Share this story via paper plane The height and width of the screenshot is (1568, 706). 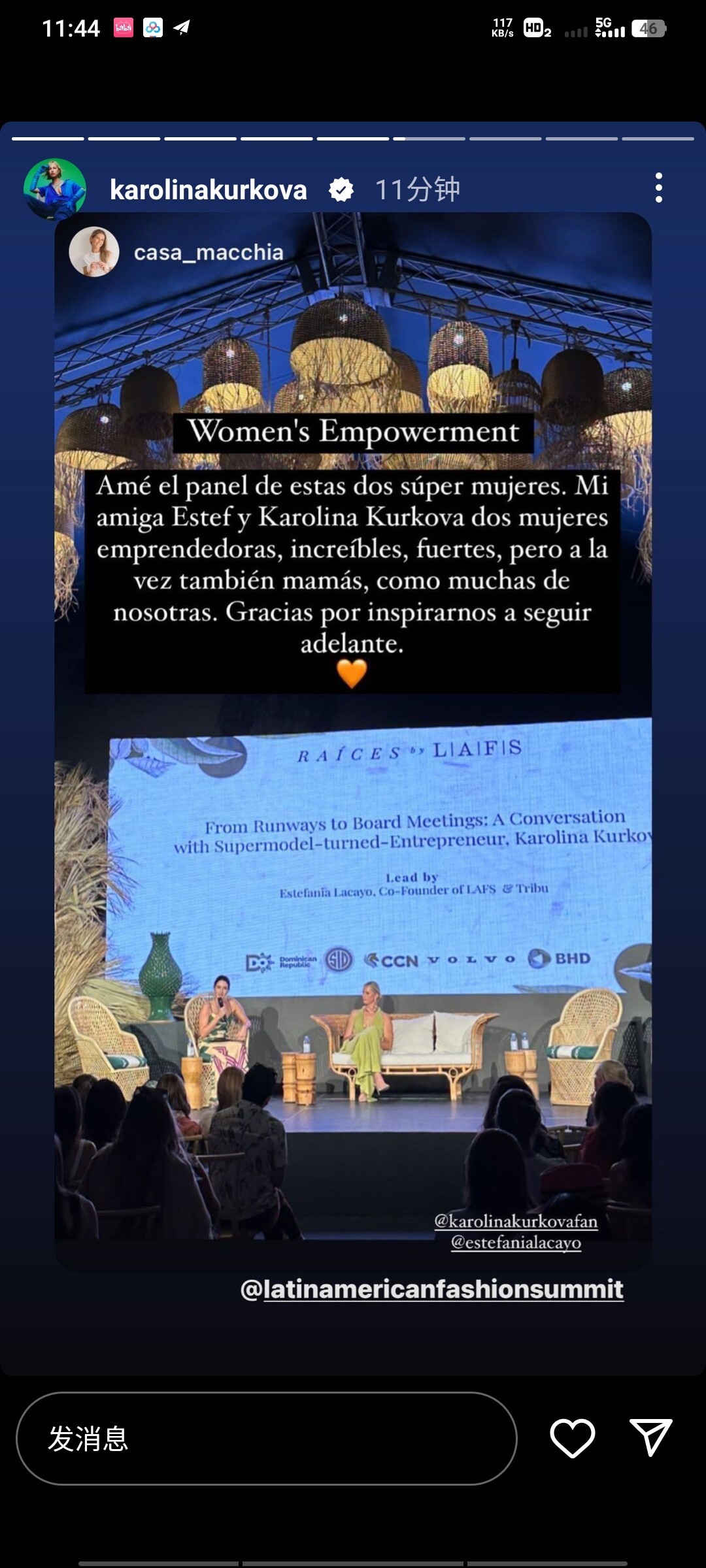tap(650, 1437)
